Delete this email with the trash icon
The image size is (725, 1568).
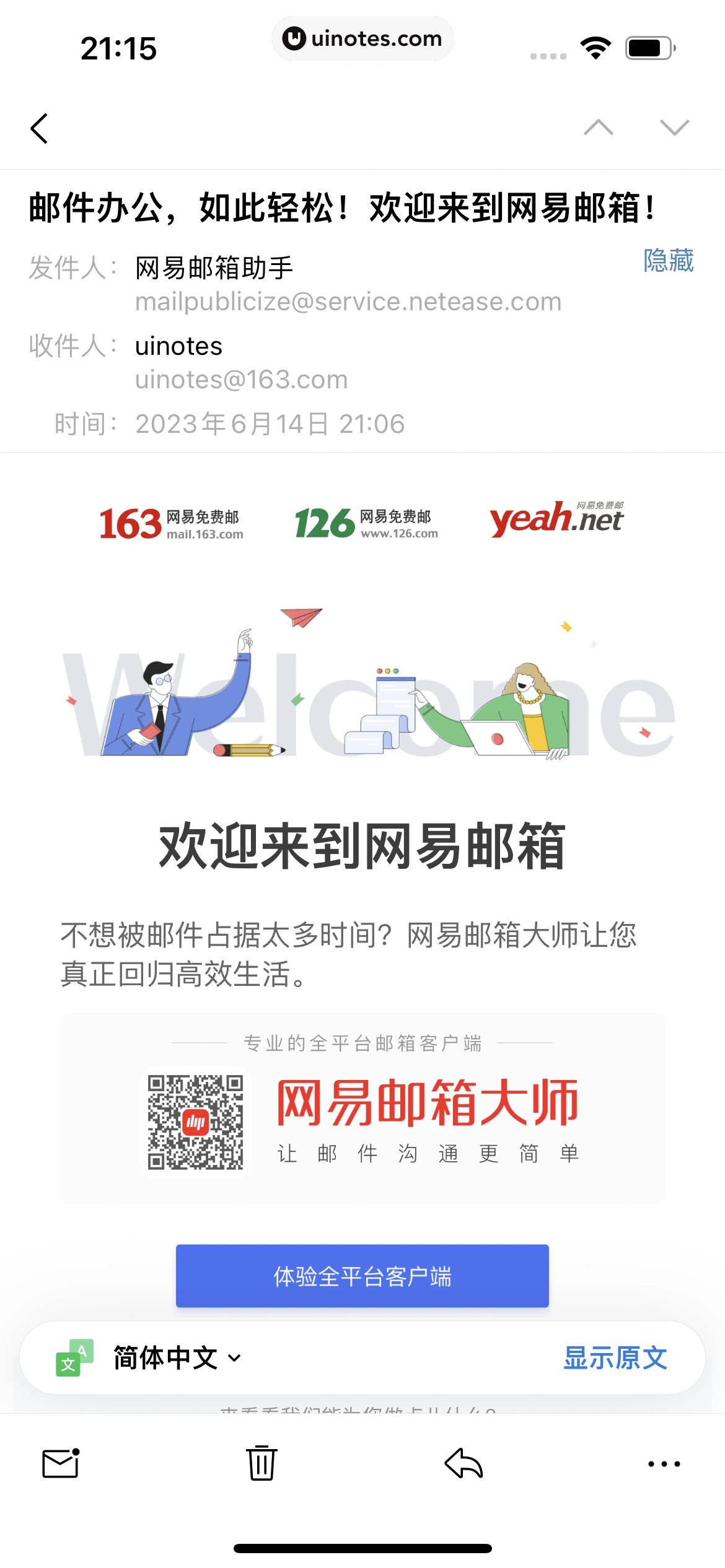click(261, 1463)
